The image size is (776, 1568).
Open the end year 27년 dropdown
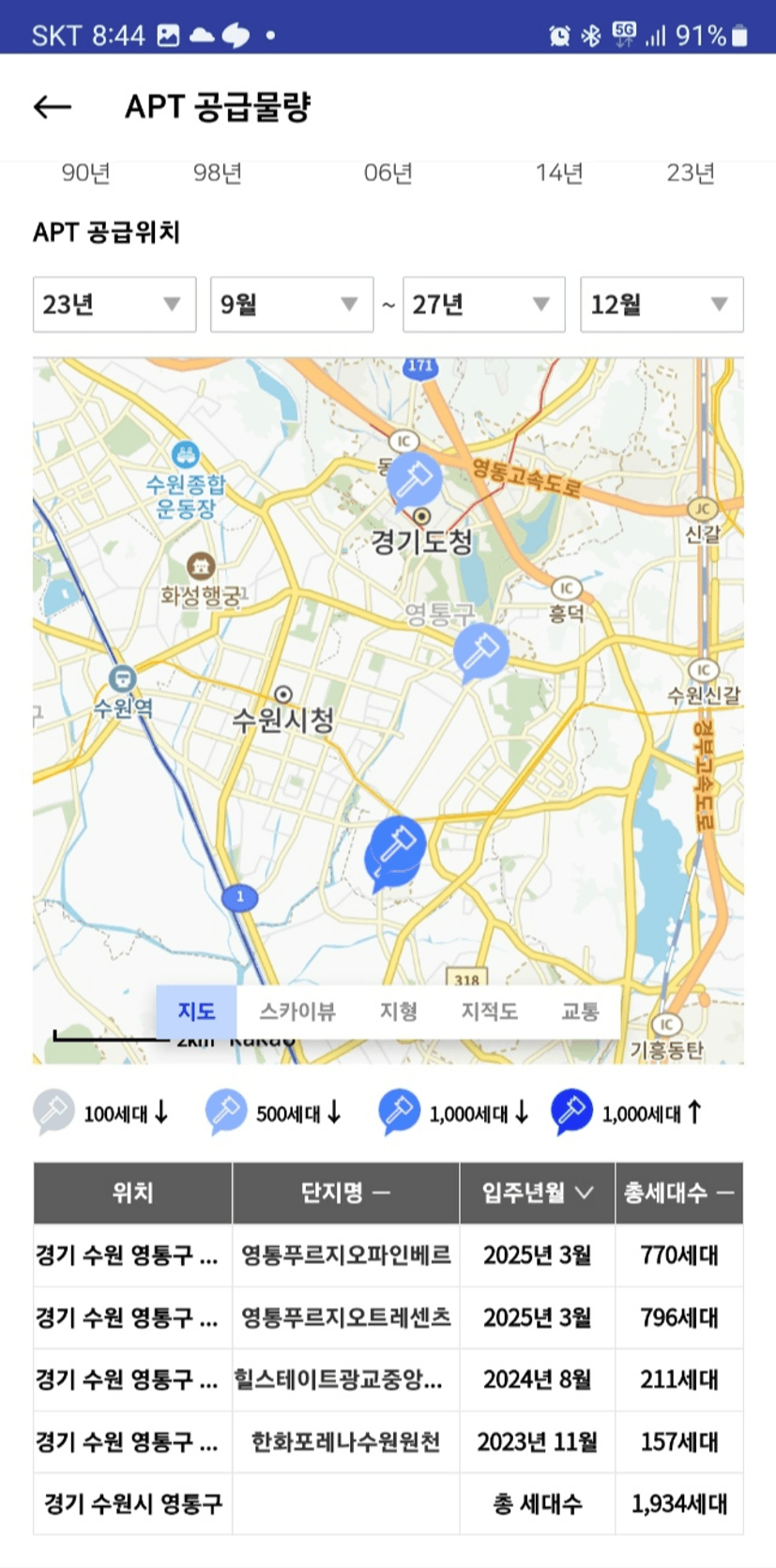coord(484,304)
